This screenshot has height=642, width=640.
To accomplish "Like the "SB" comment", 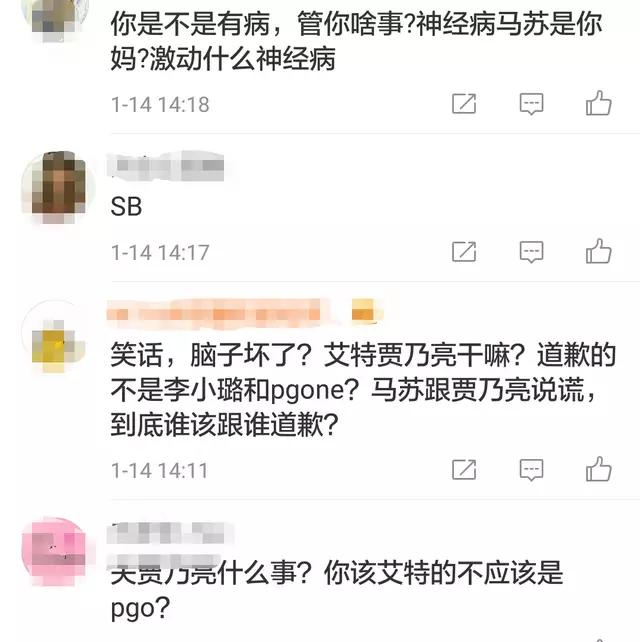I will click(598, 251).
